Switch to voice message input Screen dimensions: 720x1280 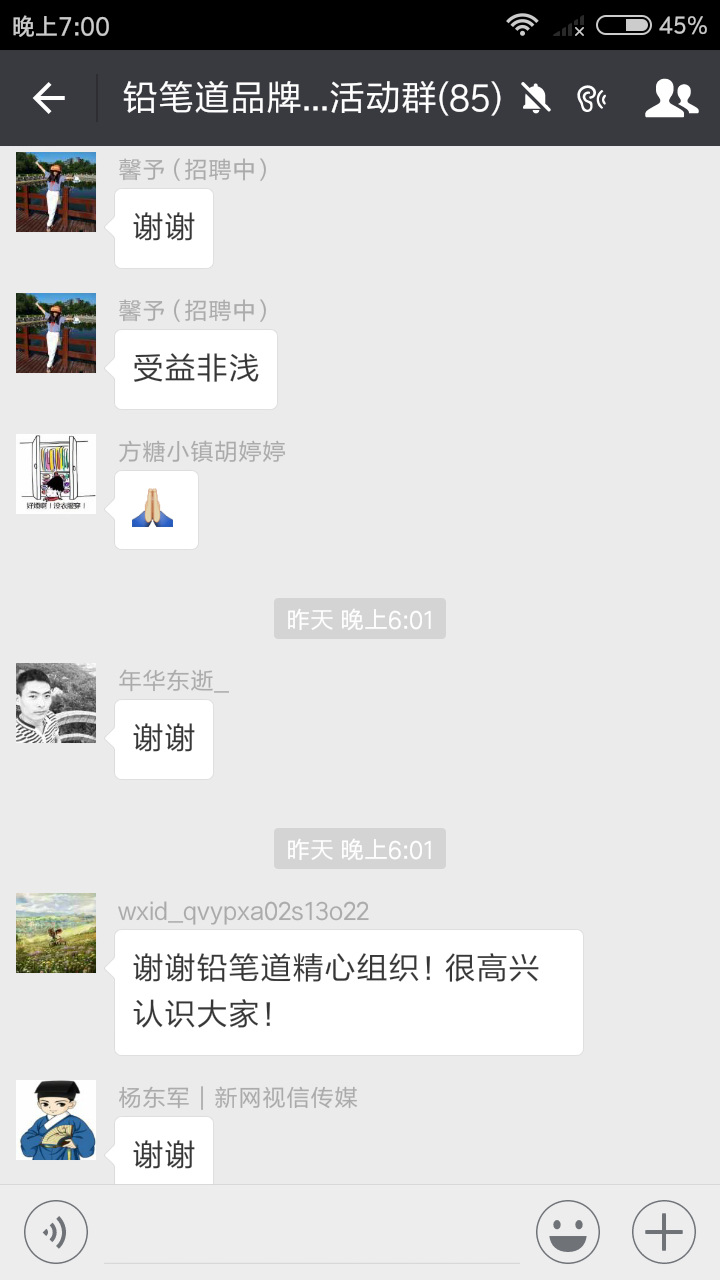tap(56, 1232)
